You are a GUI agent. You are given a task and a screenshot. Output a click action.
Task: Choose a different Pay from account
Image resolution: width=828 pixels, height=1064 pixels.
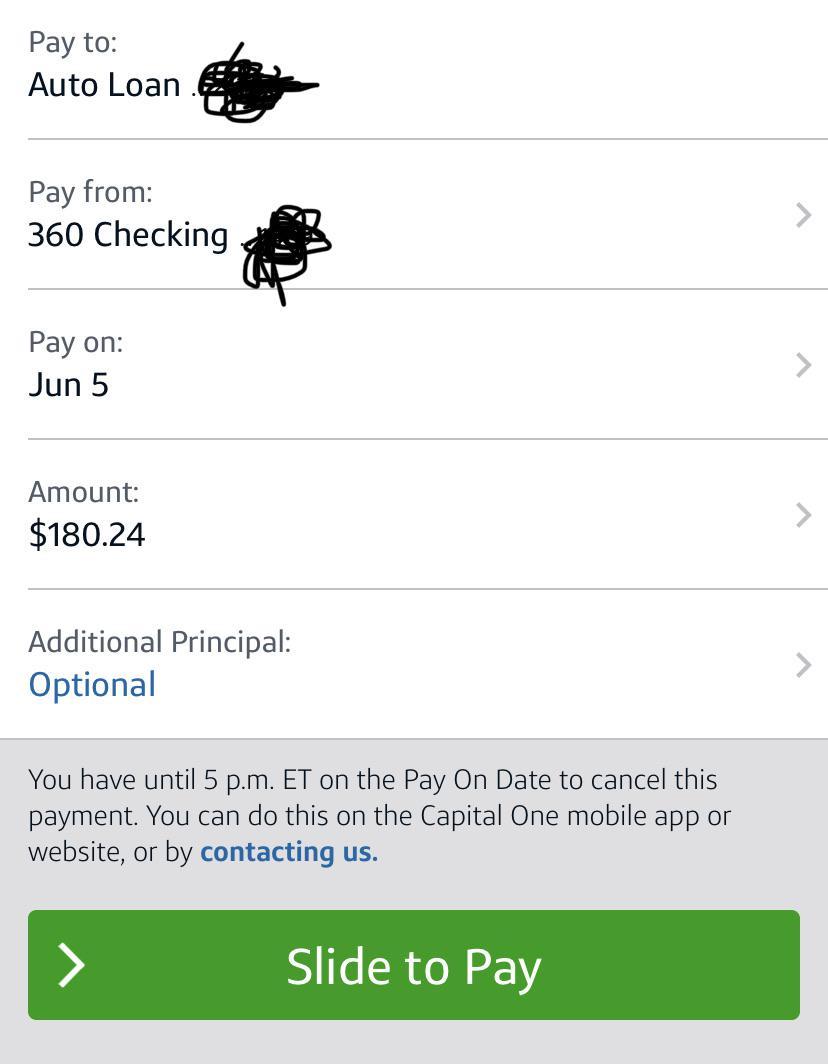tap(400, 214)
